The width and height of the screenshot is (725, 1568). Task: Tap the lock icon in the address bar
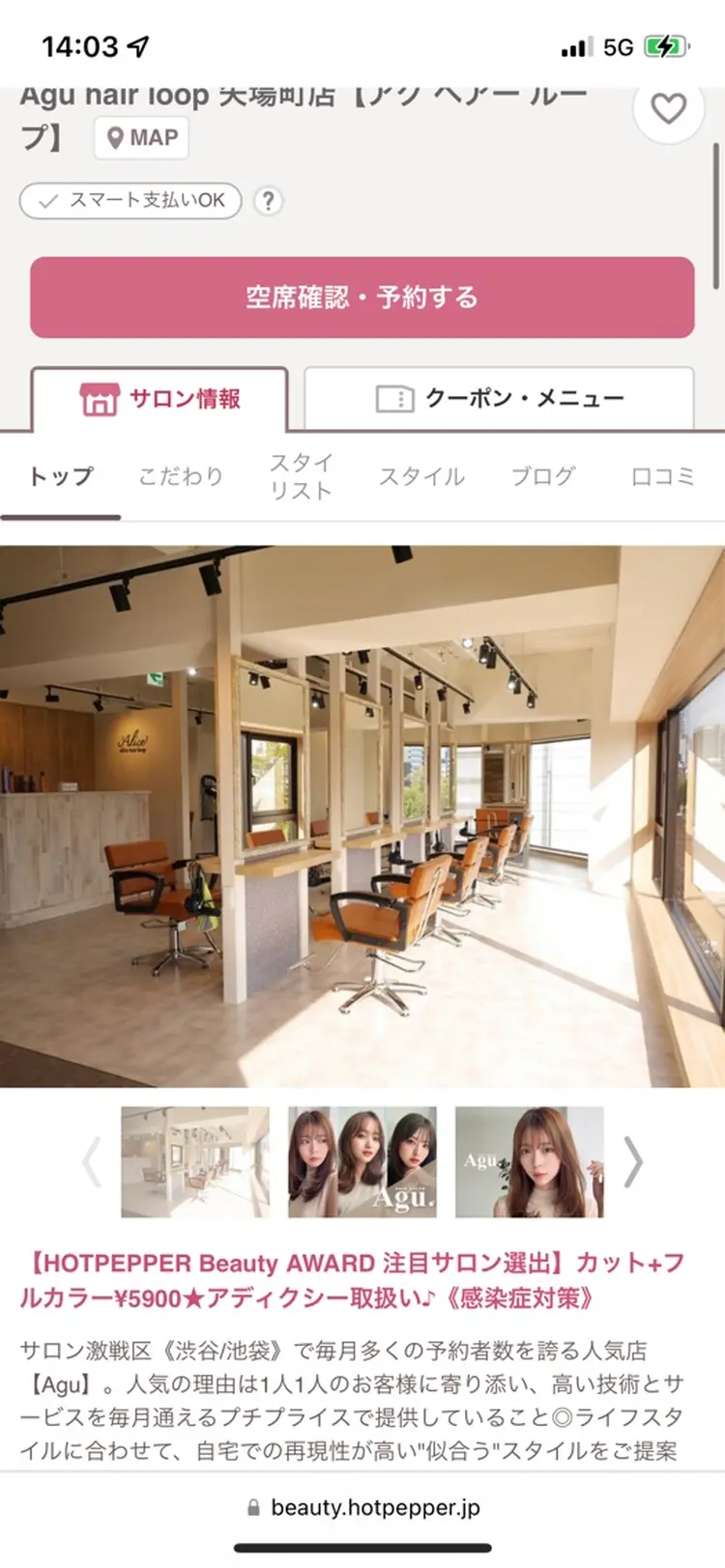[253, 1506]
